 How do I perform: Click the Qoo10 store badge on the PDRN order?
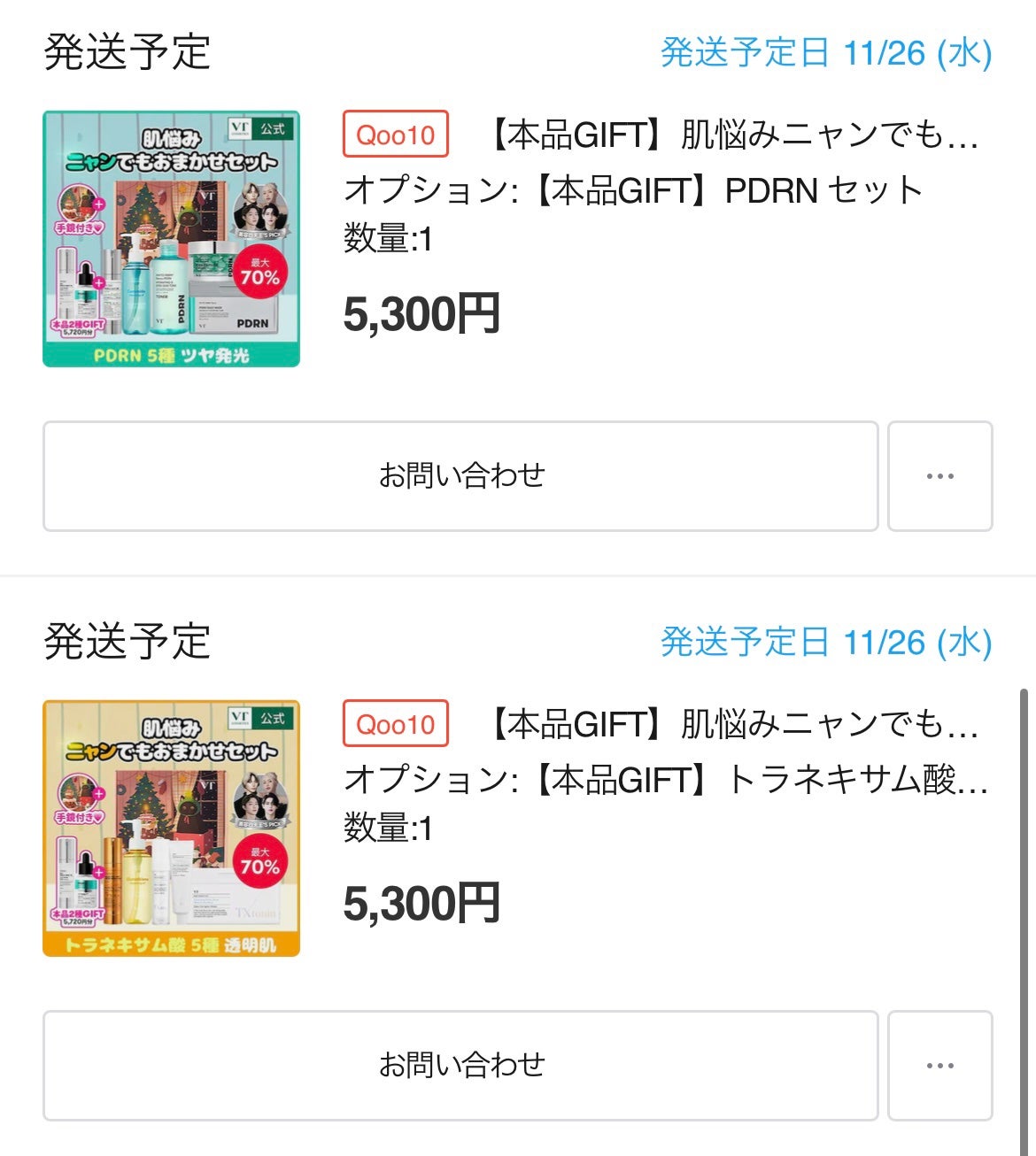tap(395, 135)
